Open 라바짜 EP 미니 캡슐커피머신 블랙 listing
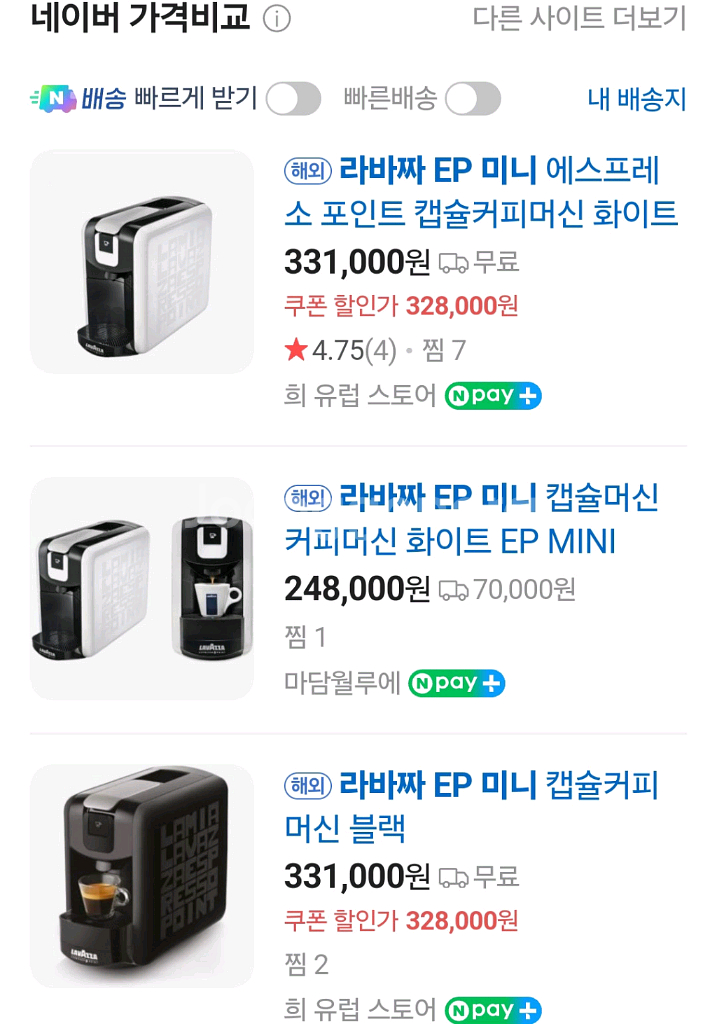This screenshot has height=1024, width=717. [472, 806]
